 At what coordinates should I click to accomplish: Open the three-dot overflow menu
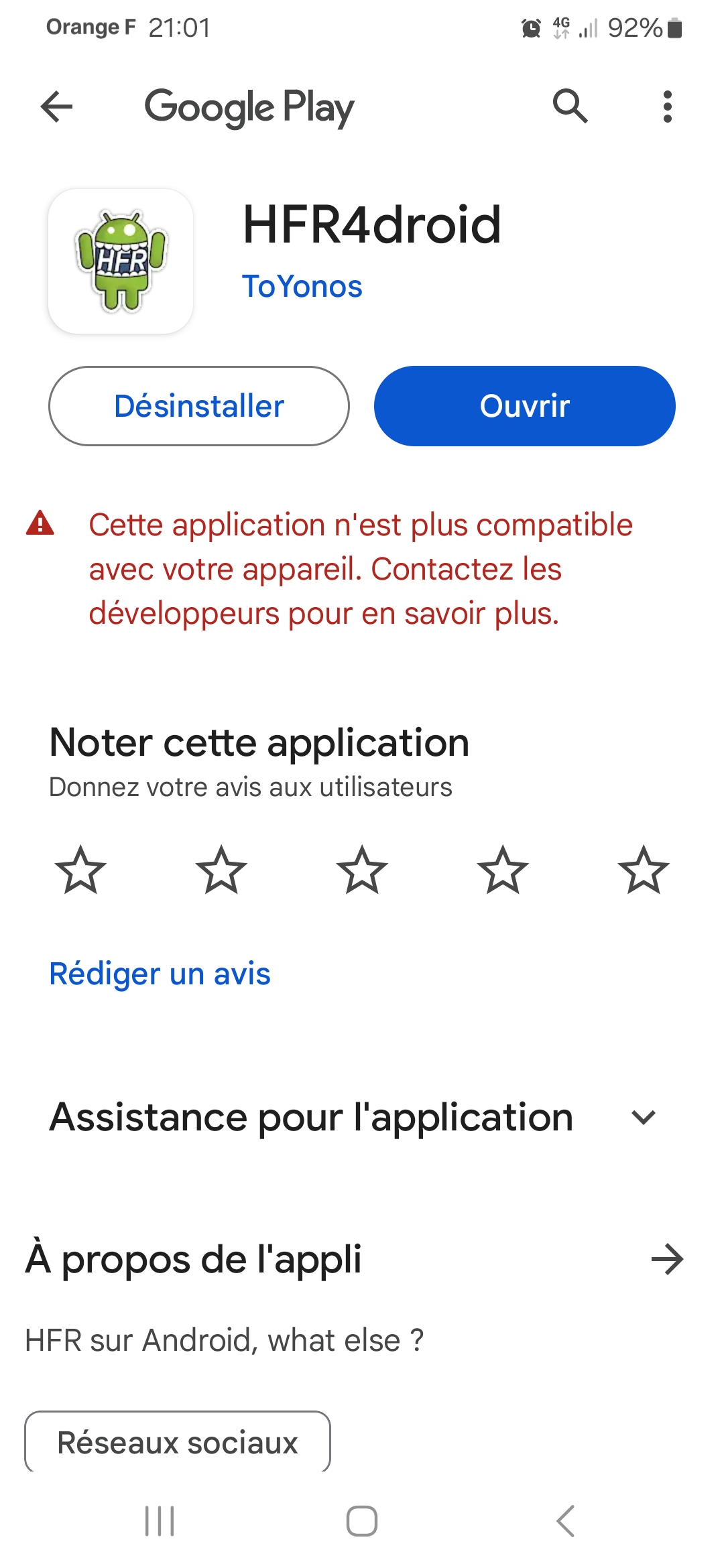click(x=667, y=107)
